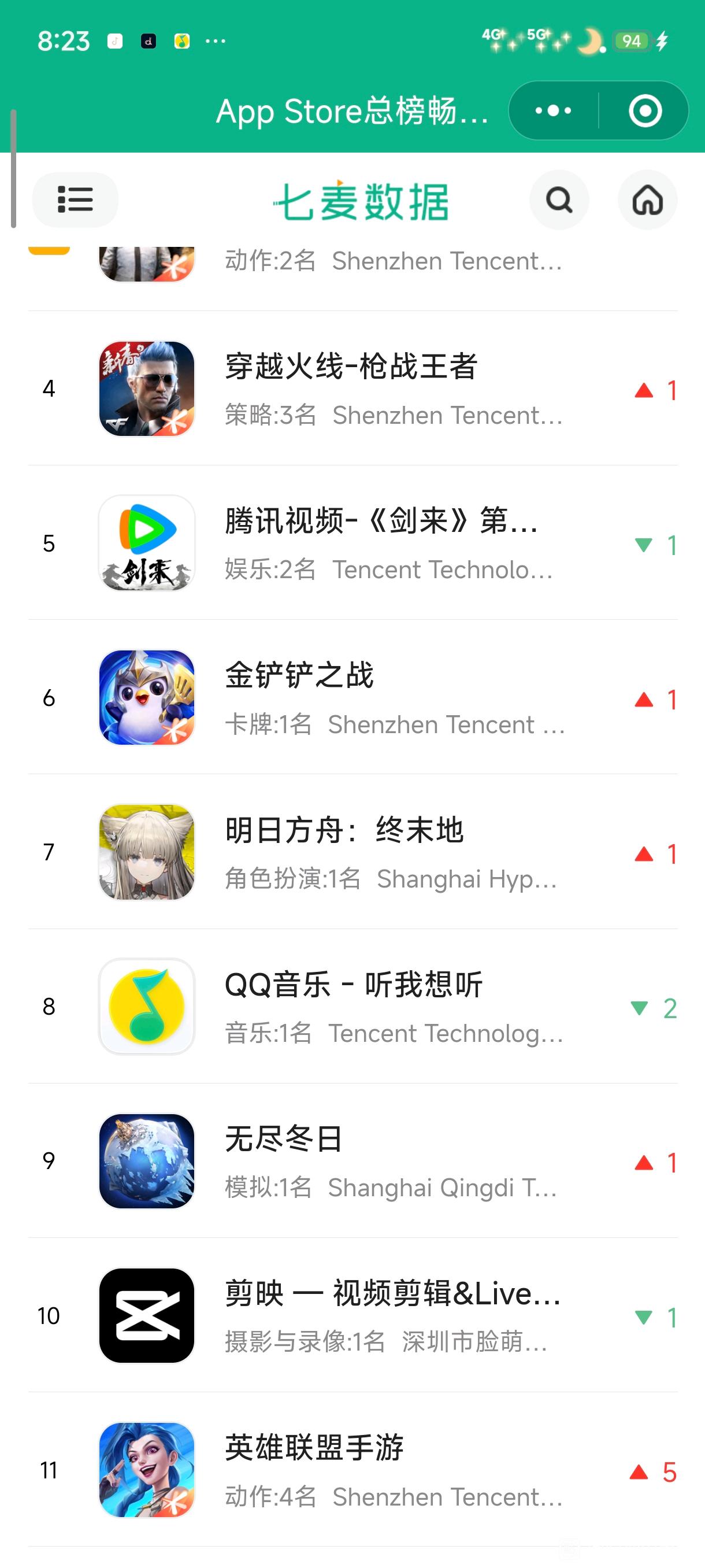
Task: Select QQ音乐 - 听我想听 row
Action: click(351, 1007)
